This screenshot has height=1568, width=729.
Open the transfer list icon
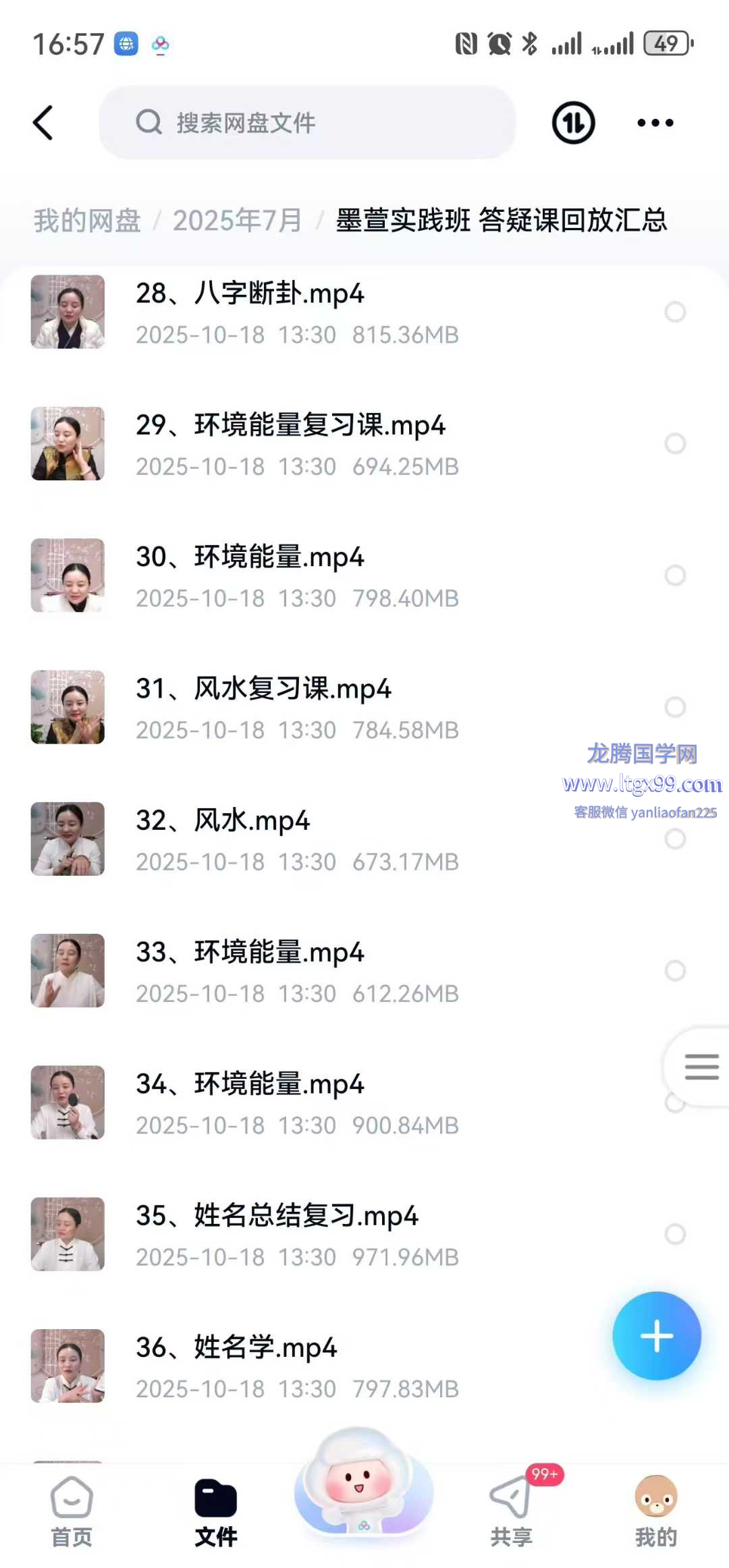click(573, 123)
